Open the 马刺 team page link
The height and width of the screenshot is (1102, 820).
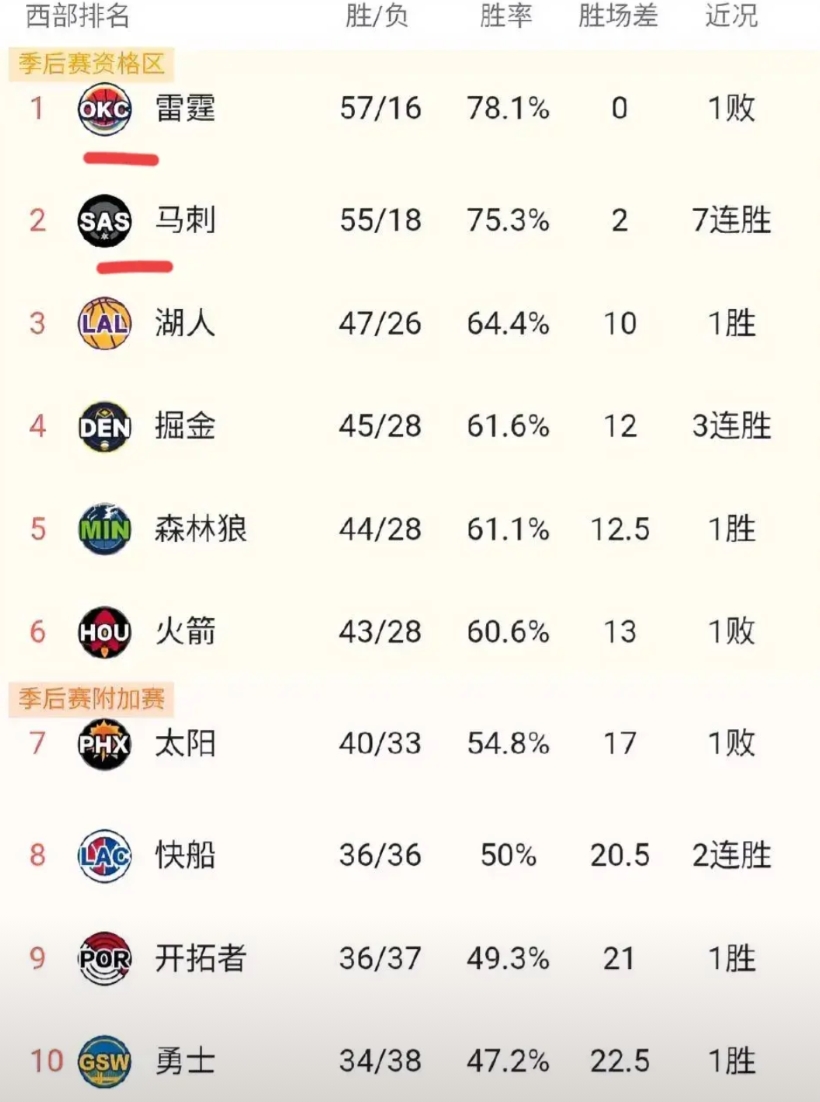coord(185,221)
